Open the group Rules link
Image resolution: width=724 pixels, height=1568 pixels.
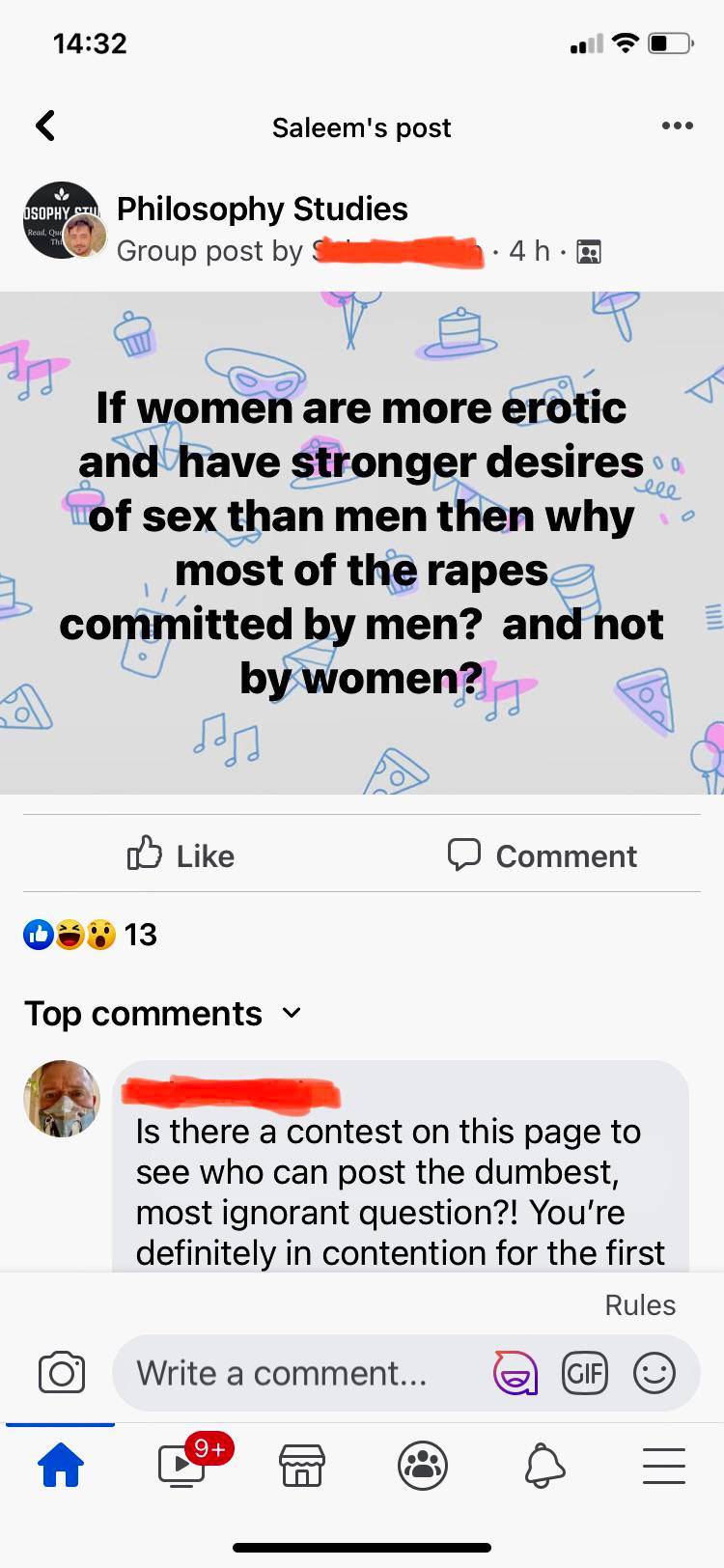(x=639, y=1305)
